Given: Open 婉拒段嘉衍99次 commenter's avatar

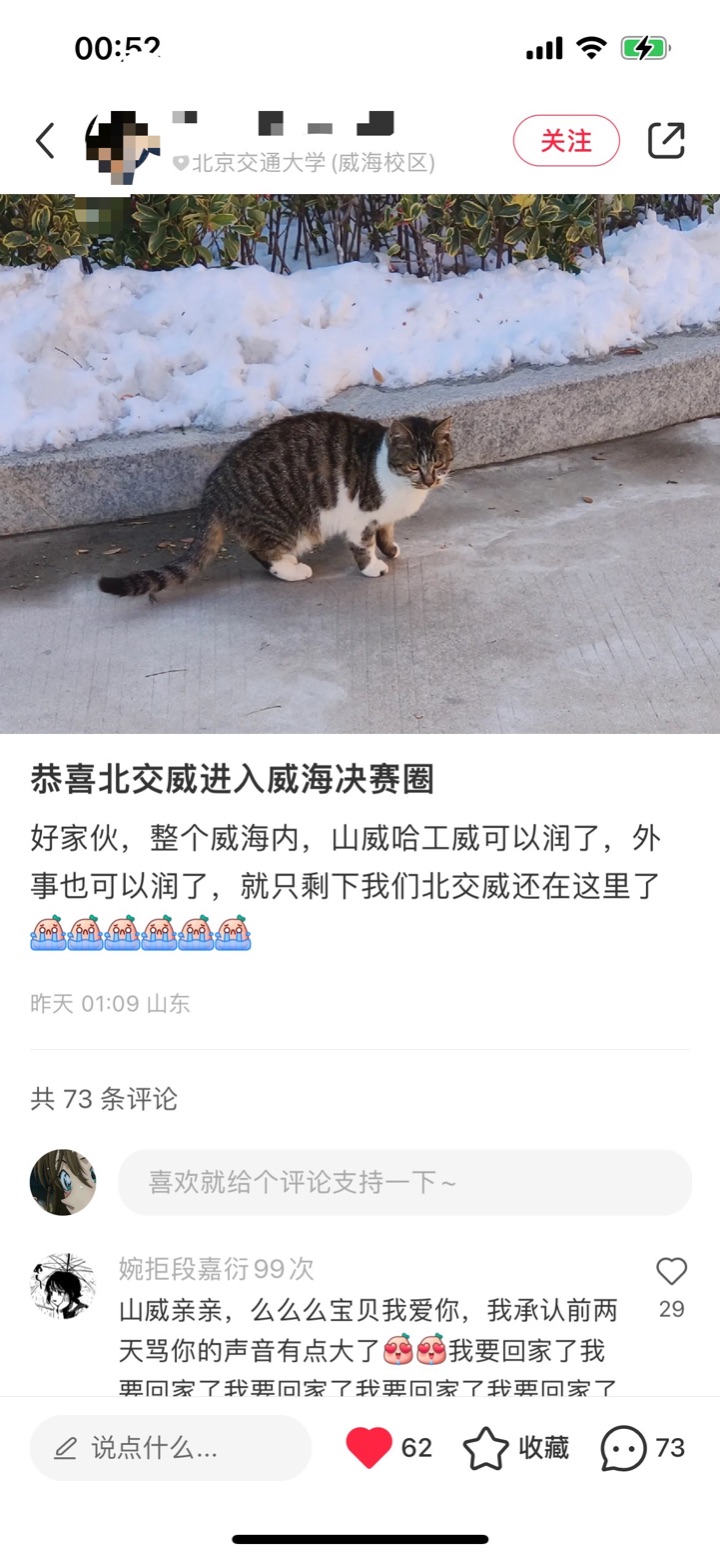Looking at the screenshot, I should pos(63,1286).
